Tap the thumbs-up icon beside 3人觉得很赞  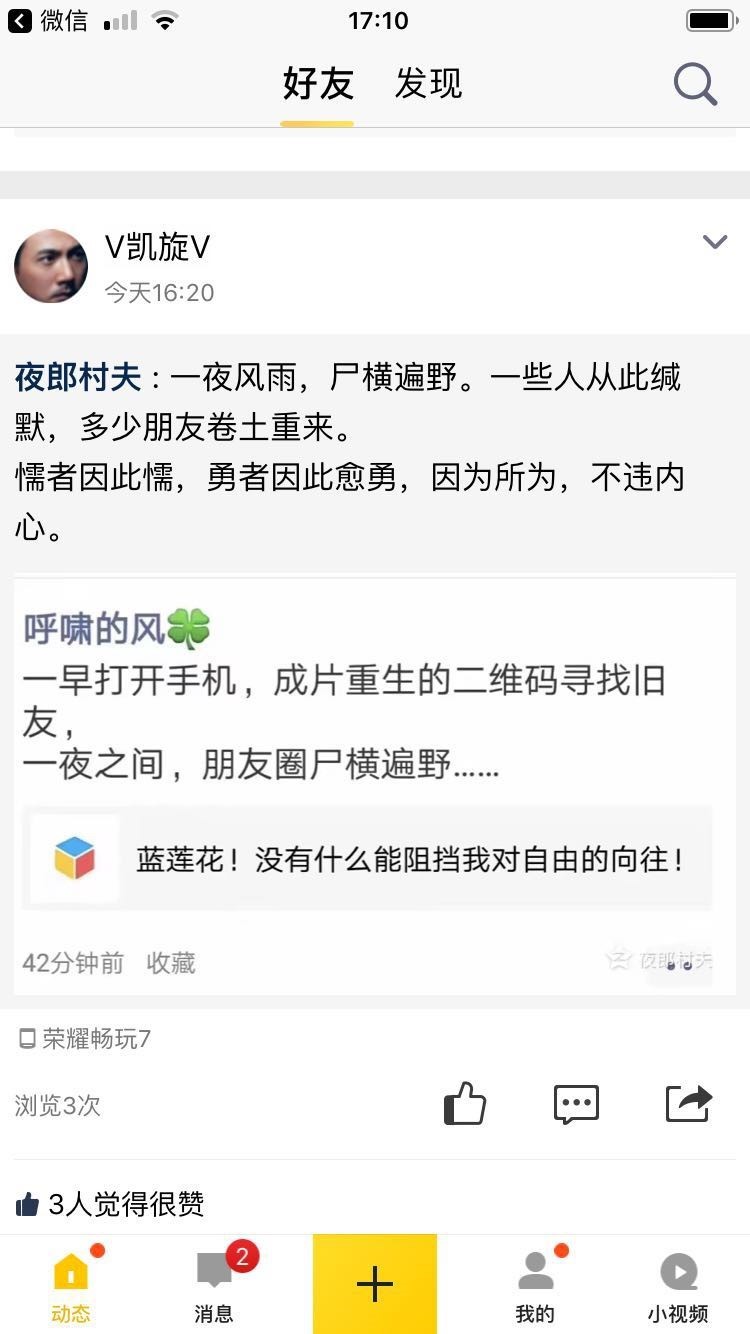(27, 1203)
